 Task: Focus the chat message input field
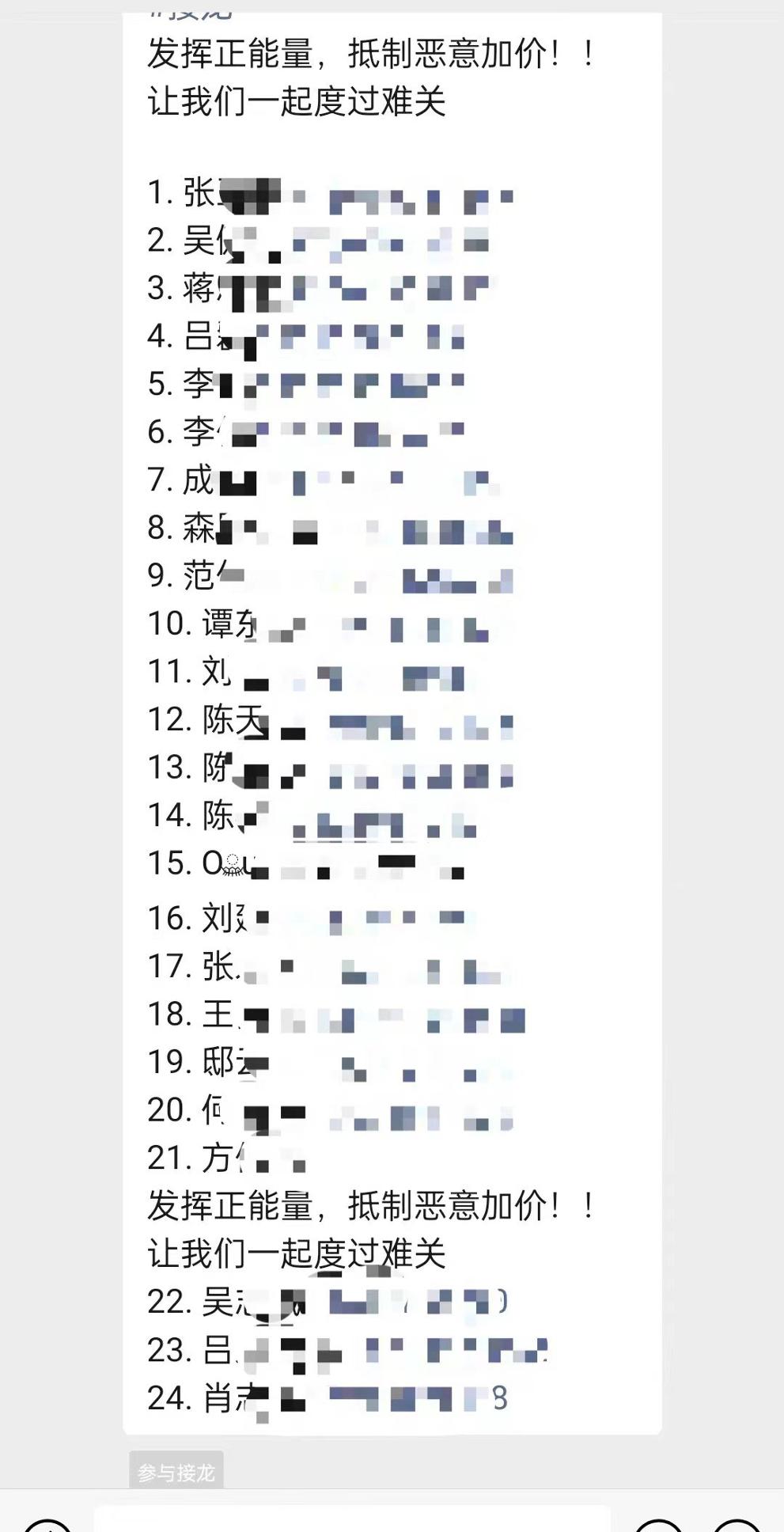click(x=352, y=1519)
